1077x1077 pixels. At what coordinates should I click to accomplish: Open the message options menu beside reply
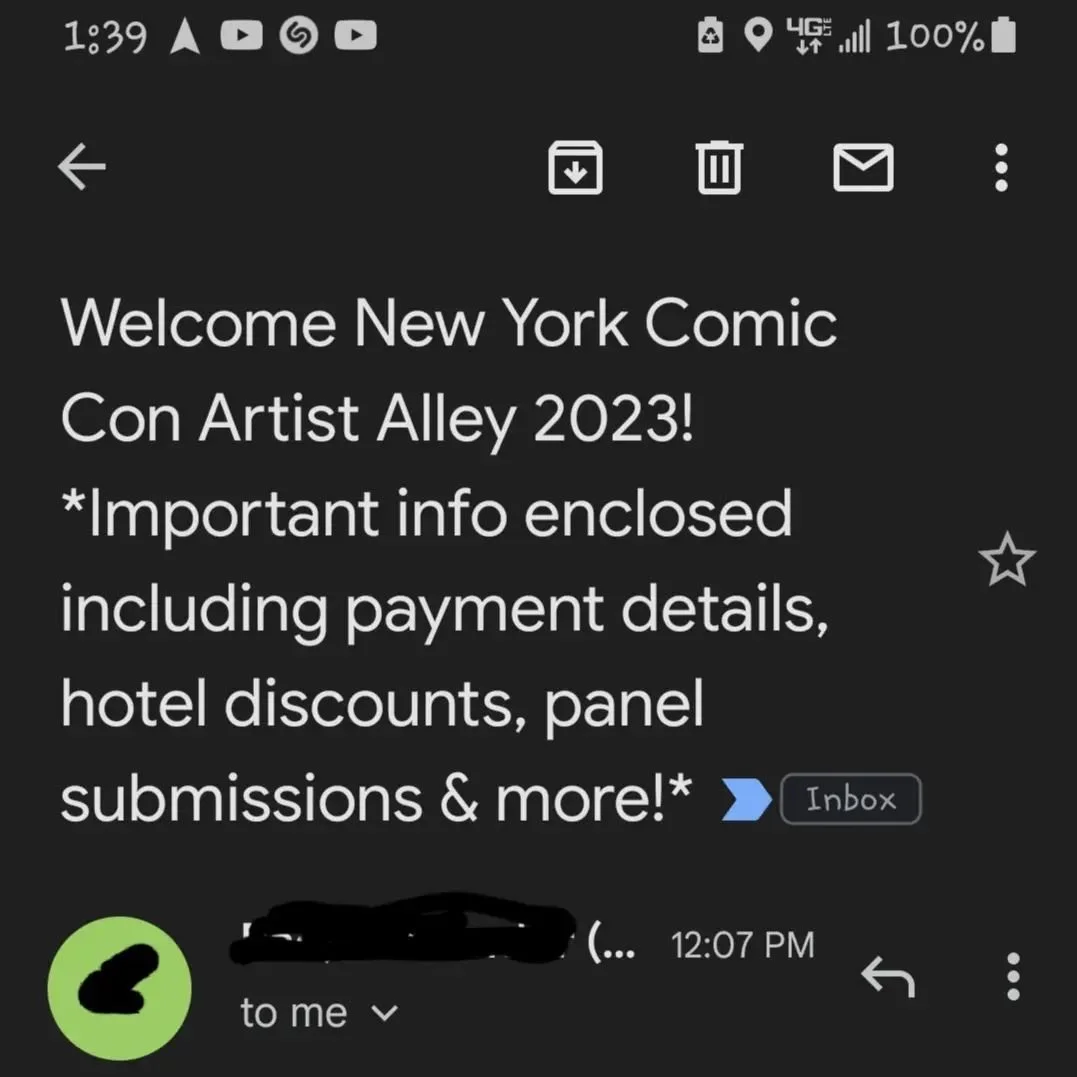tap(1012, 976)
